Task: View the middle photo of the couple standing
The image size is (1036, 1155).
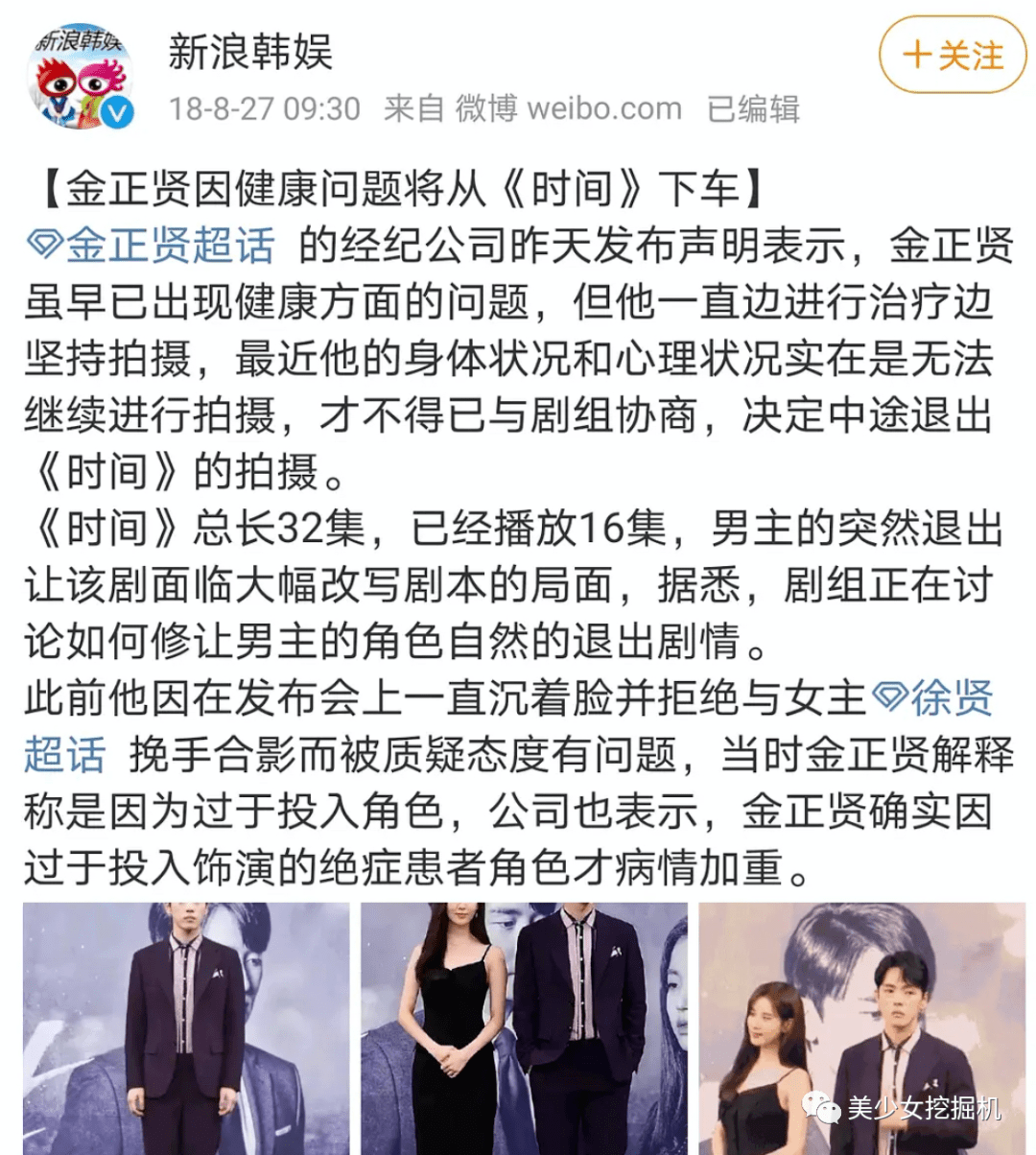Action: [x=524, y=1028]
